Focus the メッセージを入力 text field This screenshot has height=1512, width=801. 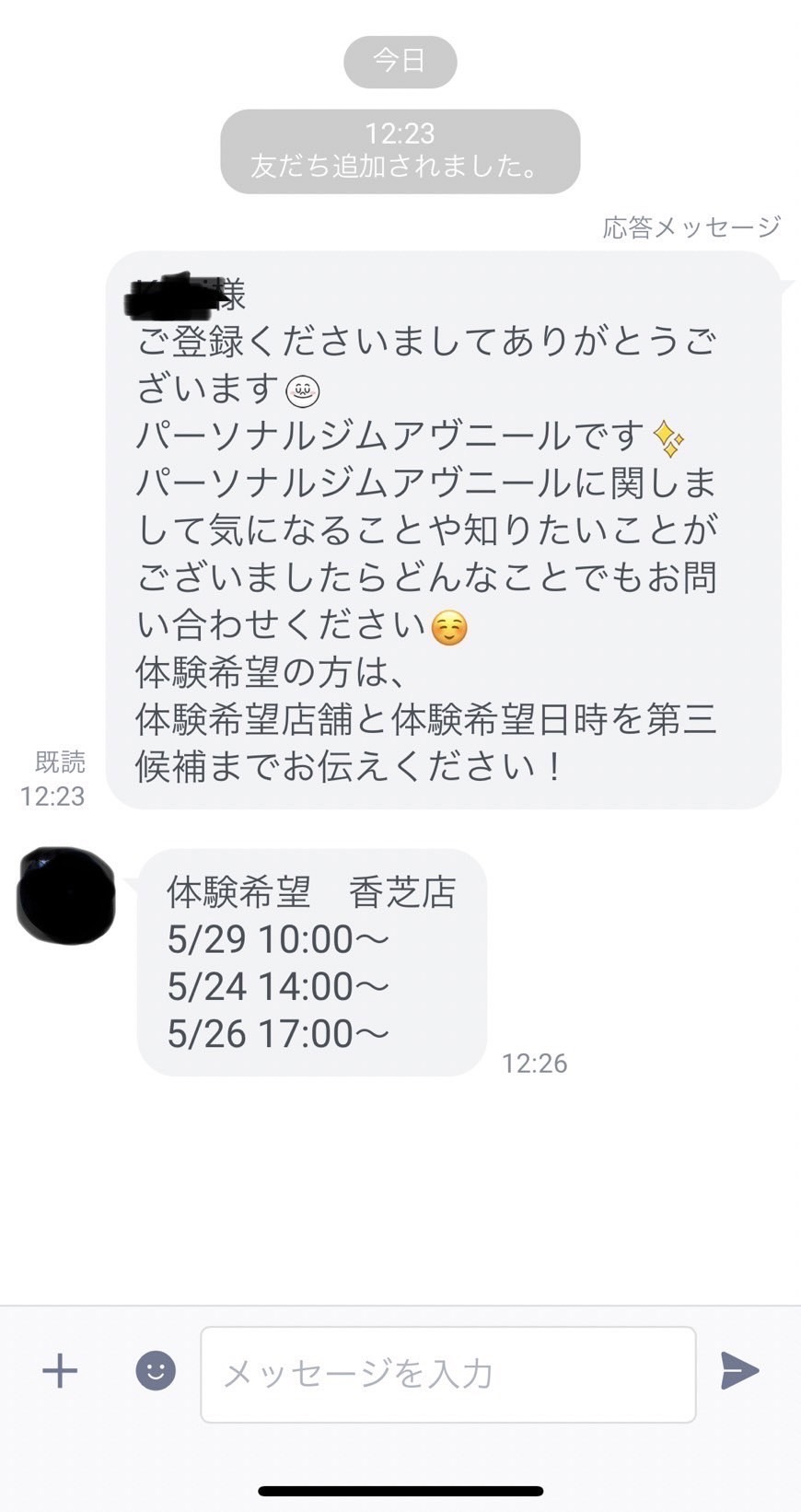click(x=448, y=1374)
